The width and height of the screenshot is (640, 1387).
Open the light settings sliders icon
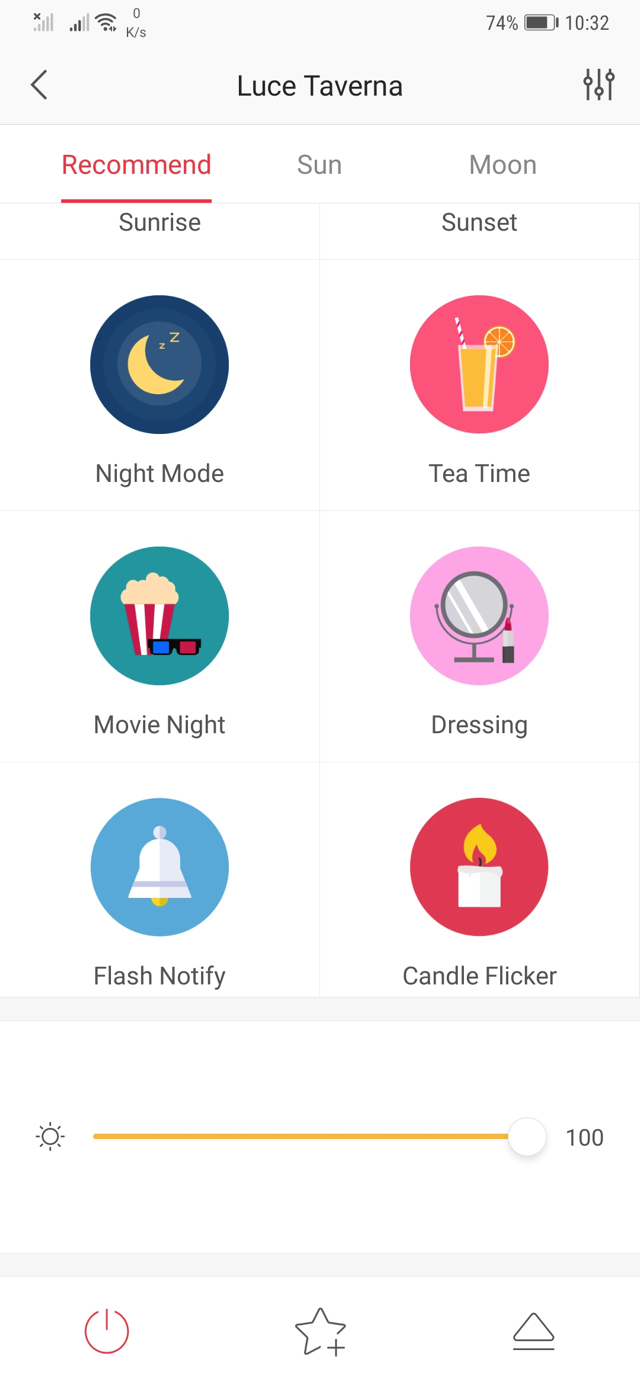[598, 86]
